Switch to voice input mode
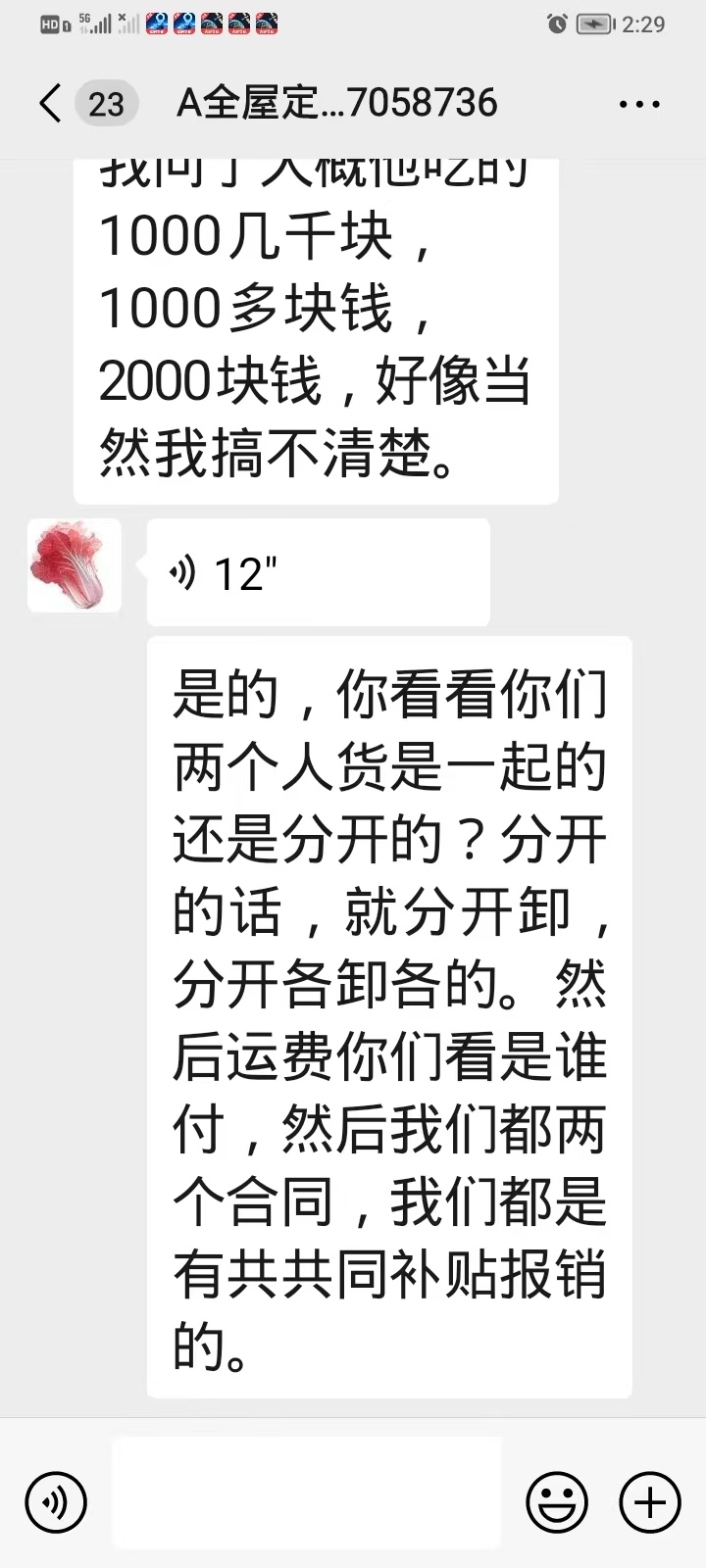706x1568 pixels. (56, 1502)
